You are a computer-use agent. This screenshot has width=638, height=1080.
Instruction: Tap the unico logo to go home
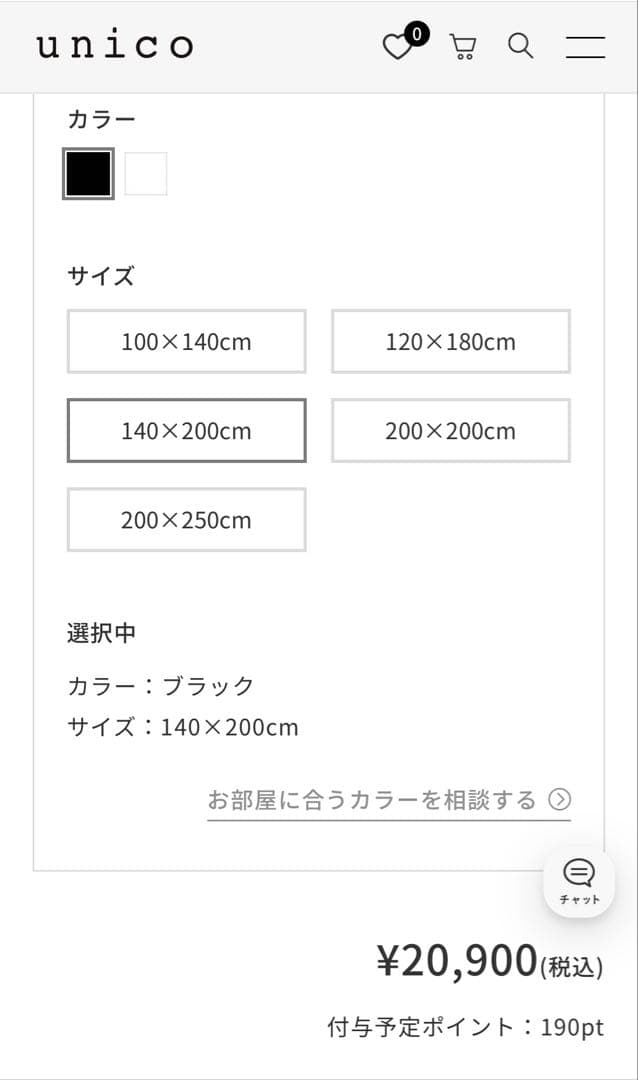pos(114,46)
